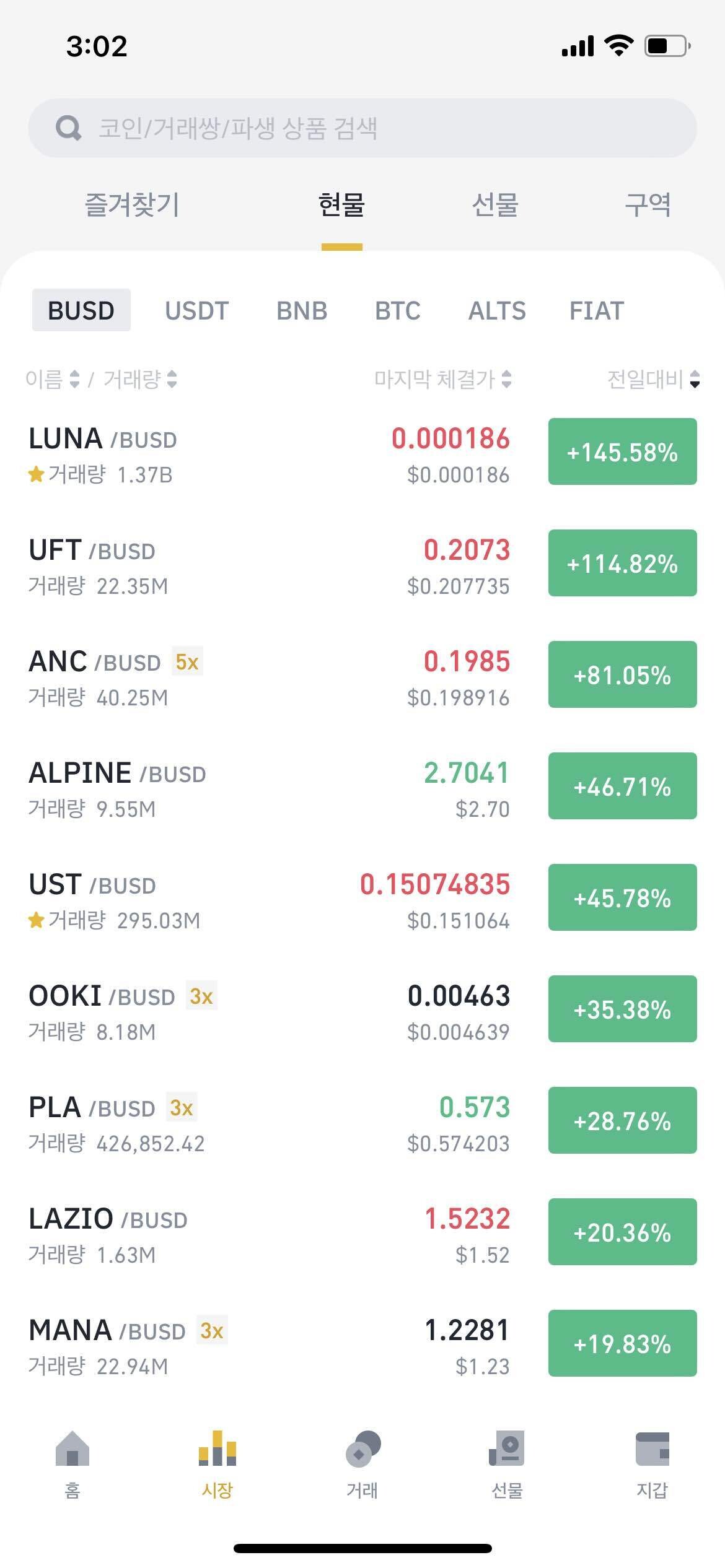Select the BNB market filter
The height and width of the screenshot is (1568, 725).
302,310
